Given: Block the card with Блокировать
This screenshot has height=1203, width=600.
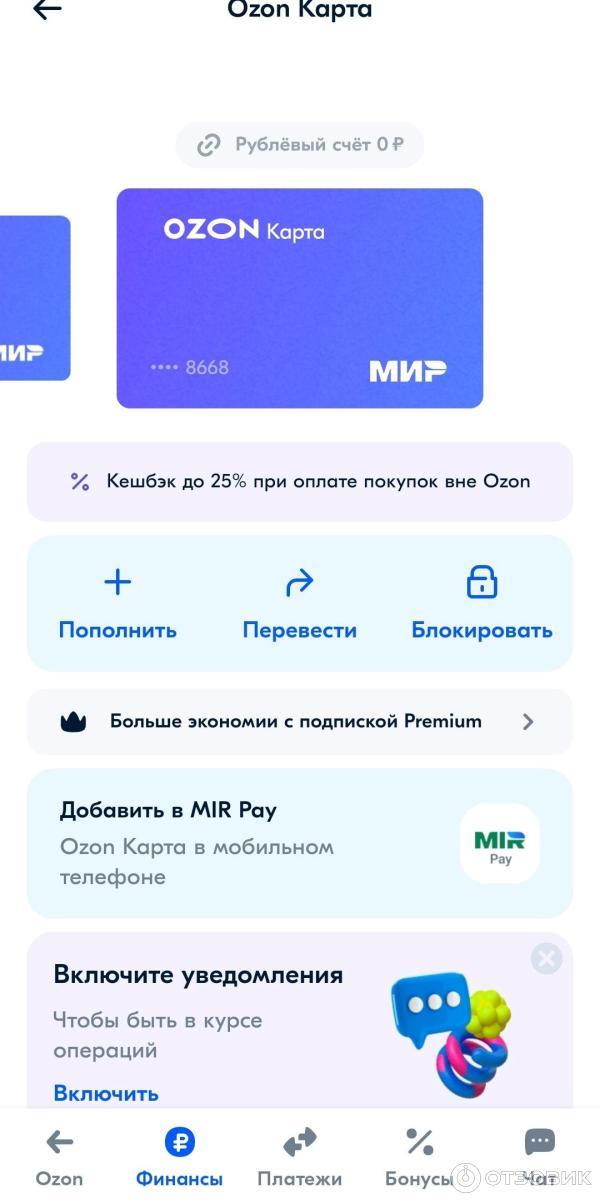Looking at the screenshot, I should tap(482, 603).
